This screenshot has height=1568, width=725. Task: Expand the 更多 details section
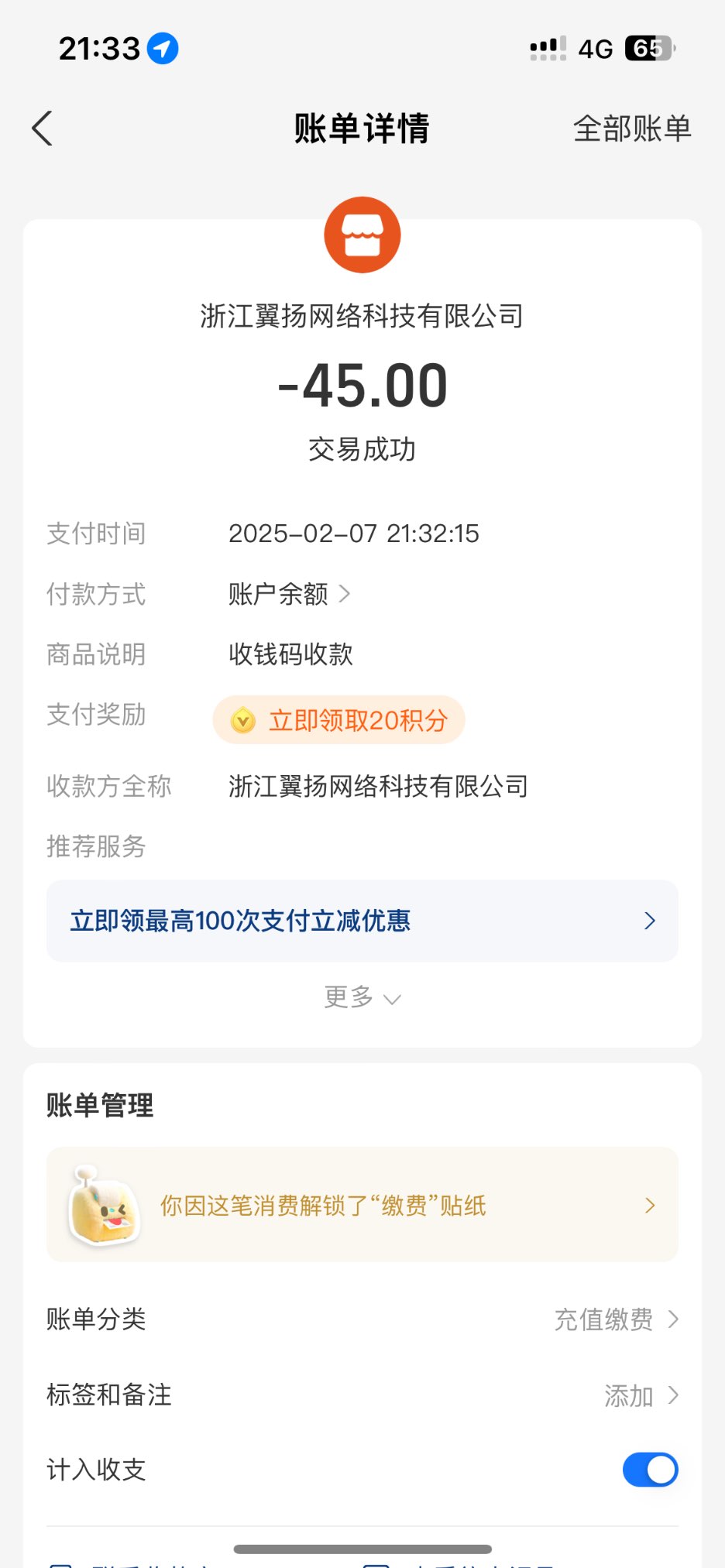(362, 997)
